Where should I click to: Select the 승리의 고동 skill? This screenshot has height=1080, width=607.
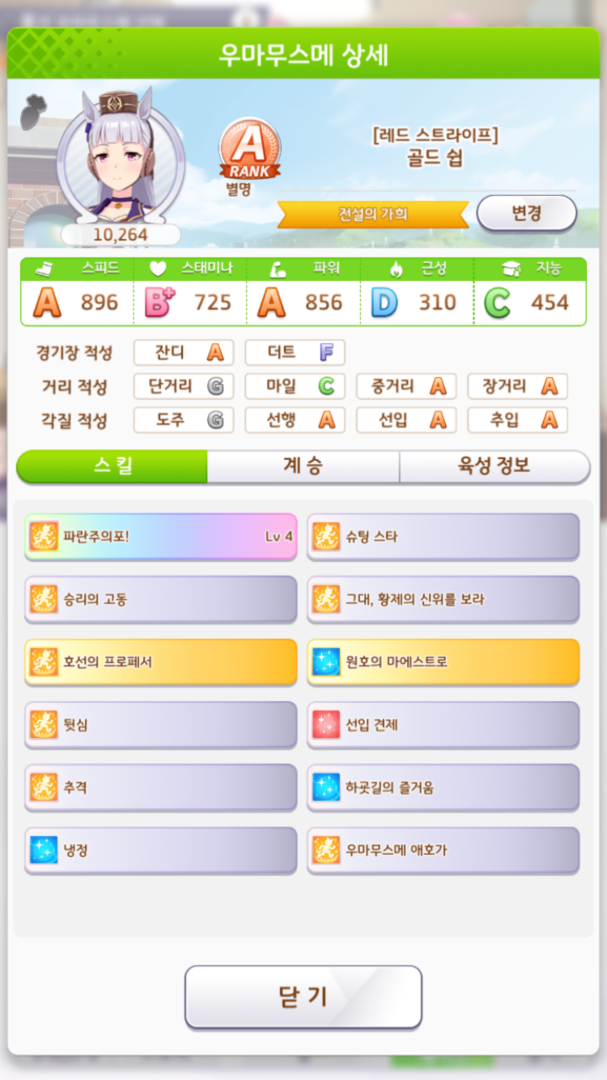click(161, 599)
